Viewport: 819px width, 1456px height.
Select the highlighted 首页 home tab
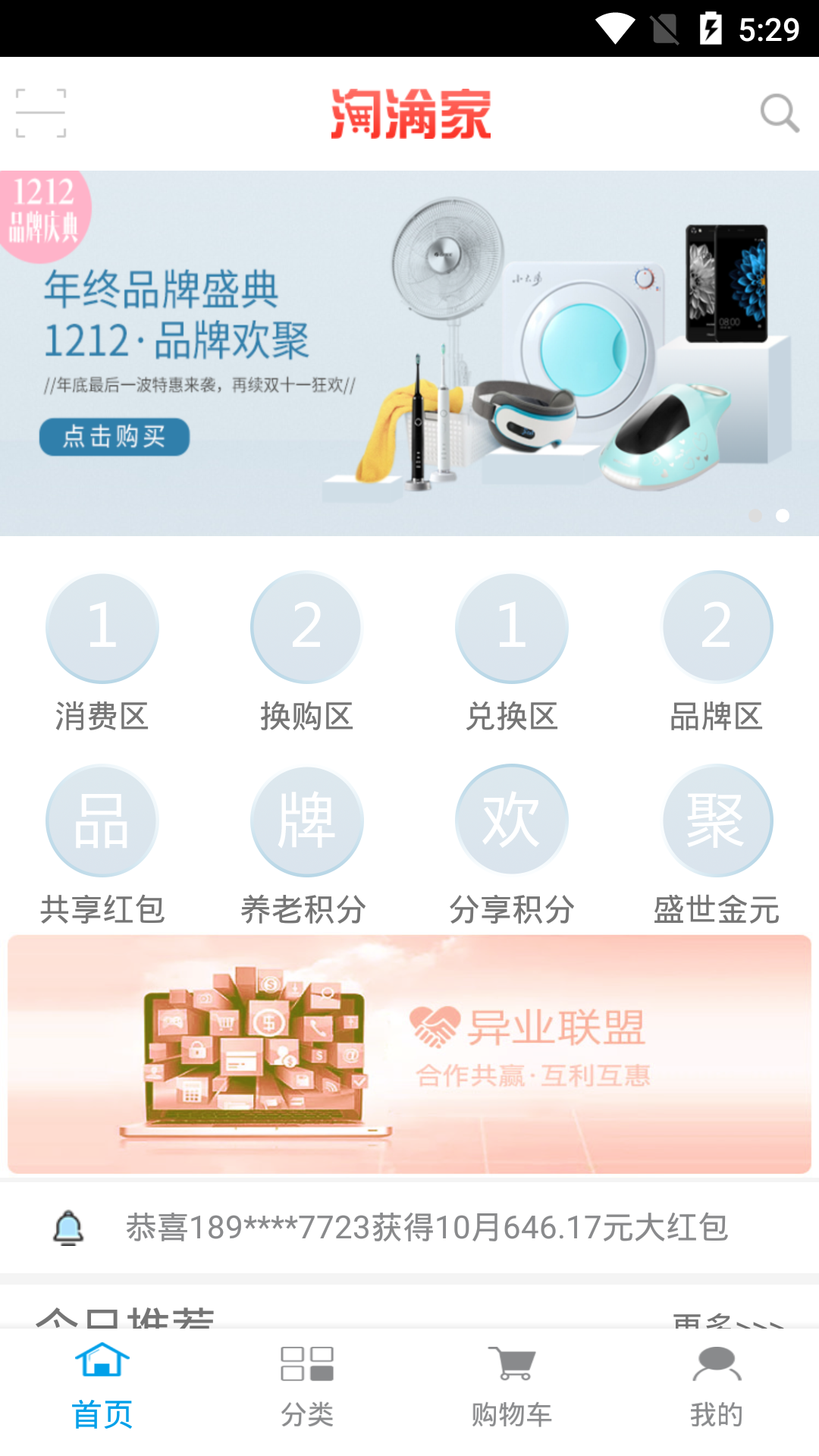pyautogui.click(x=102, y=1388)
